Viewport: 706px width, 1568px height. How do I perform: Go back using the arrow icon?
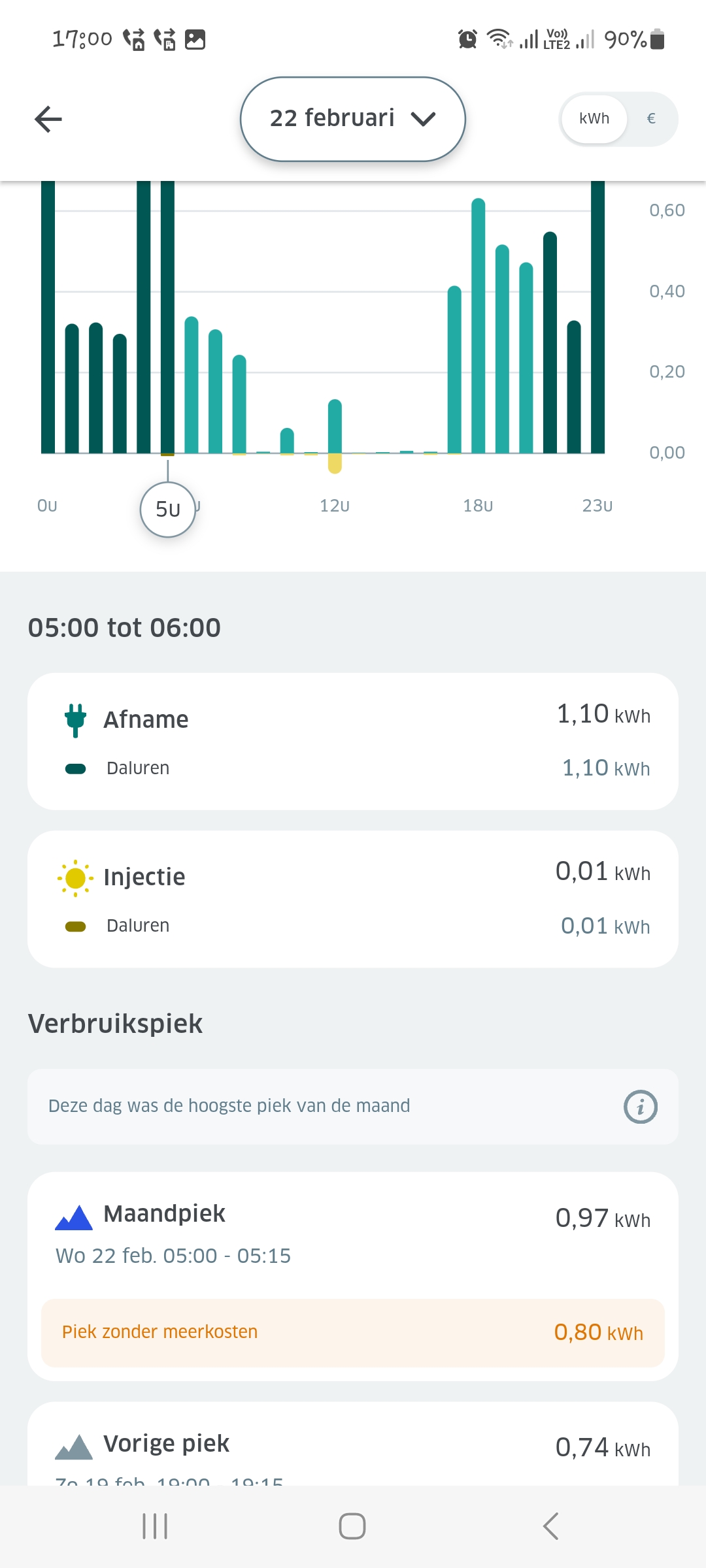(48, 119)
